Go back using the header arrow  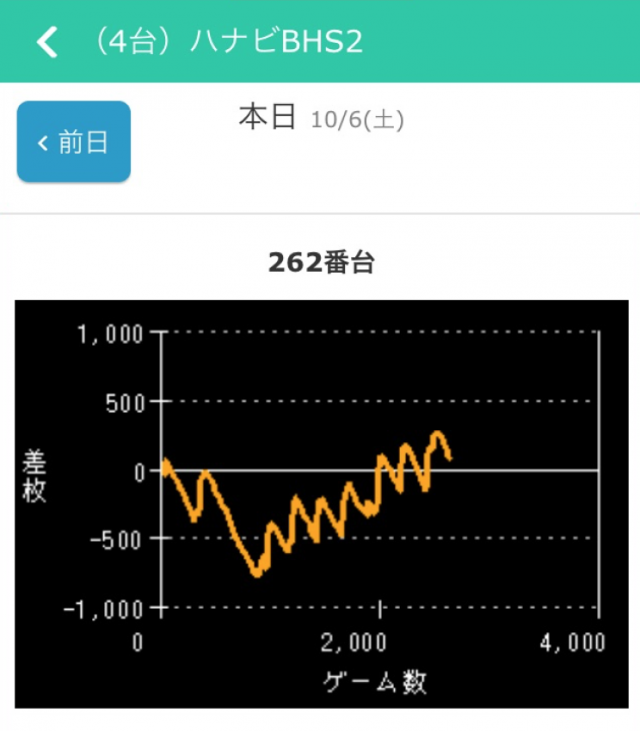point(46,42)
